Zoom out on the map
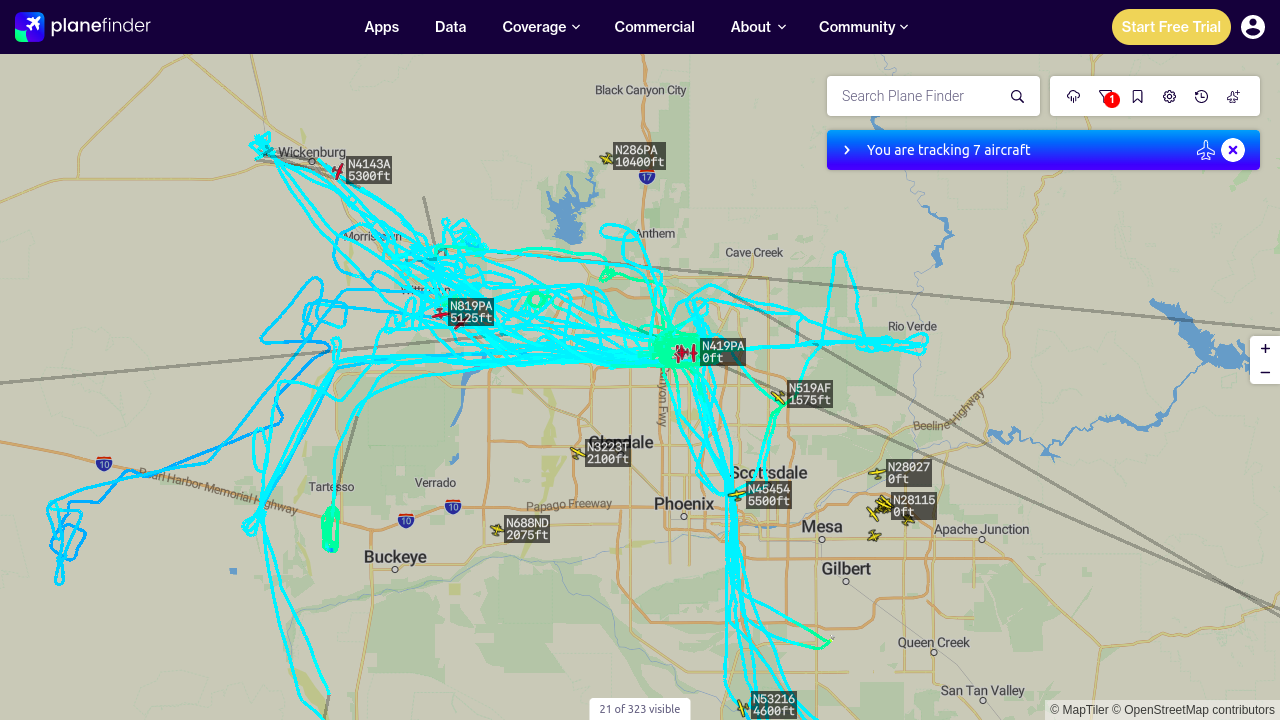 pyautogui.click(x=1265, y=372)
